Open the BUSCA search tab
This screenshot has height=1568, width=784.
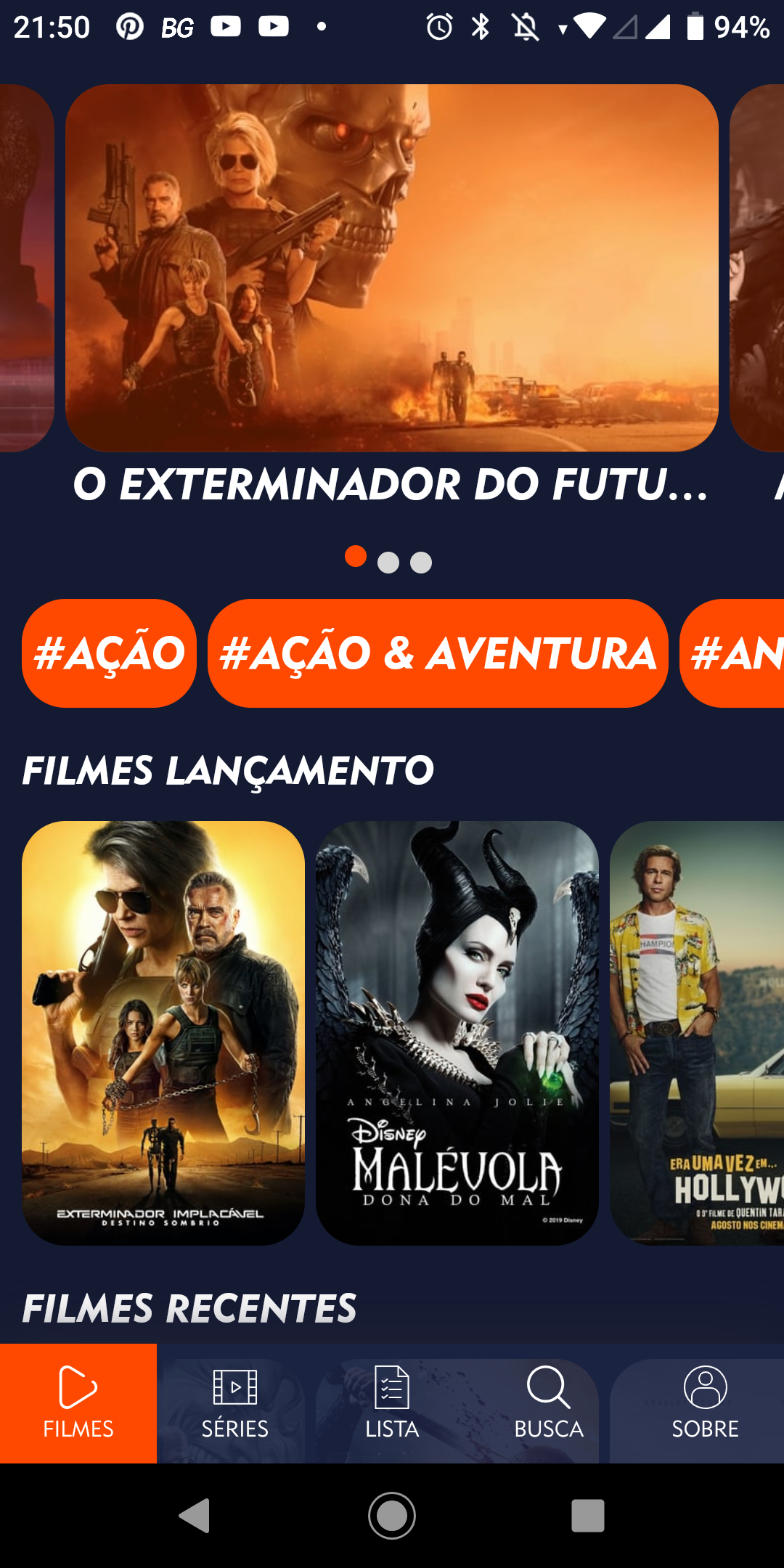coord(549,1402)
